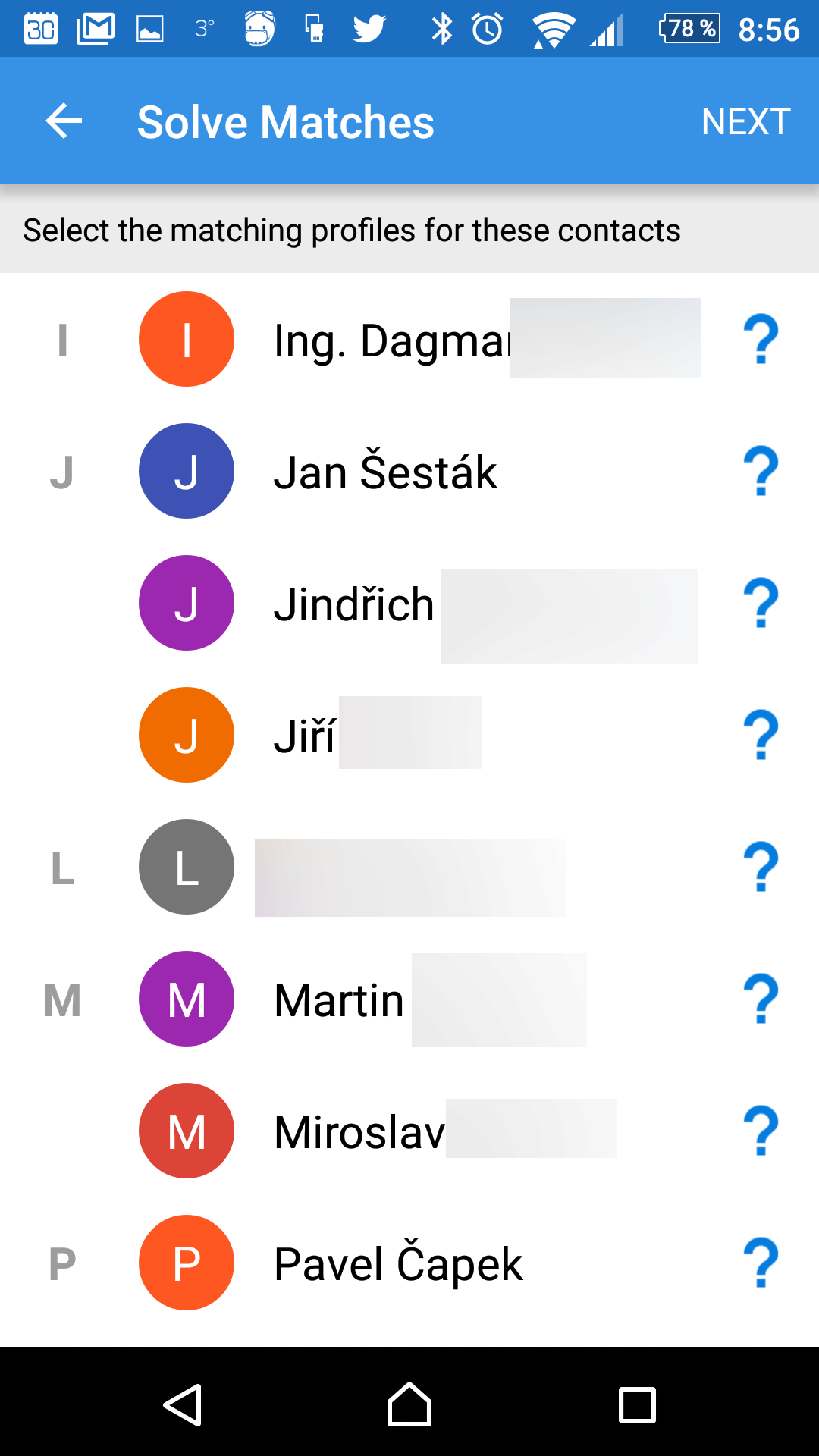Select the Jan Šesták contact

pyautogui.click(x=409, y=471)
